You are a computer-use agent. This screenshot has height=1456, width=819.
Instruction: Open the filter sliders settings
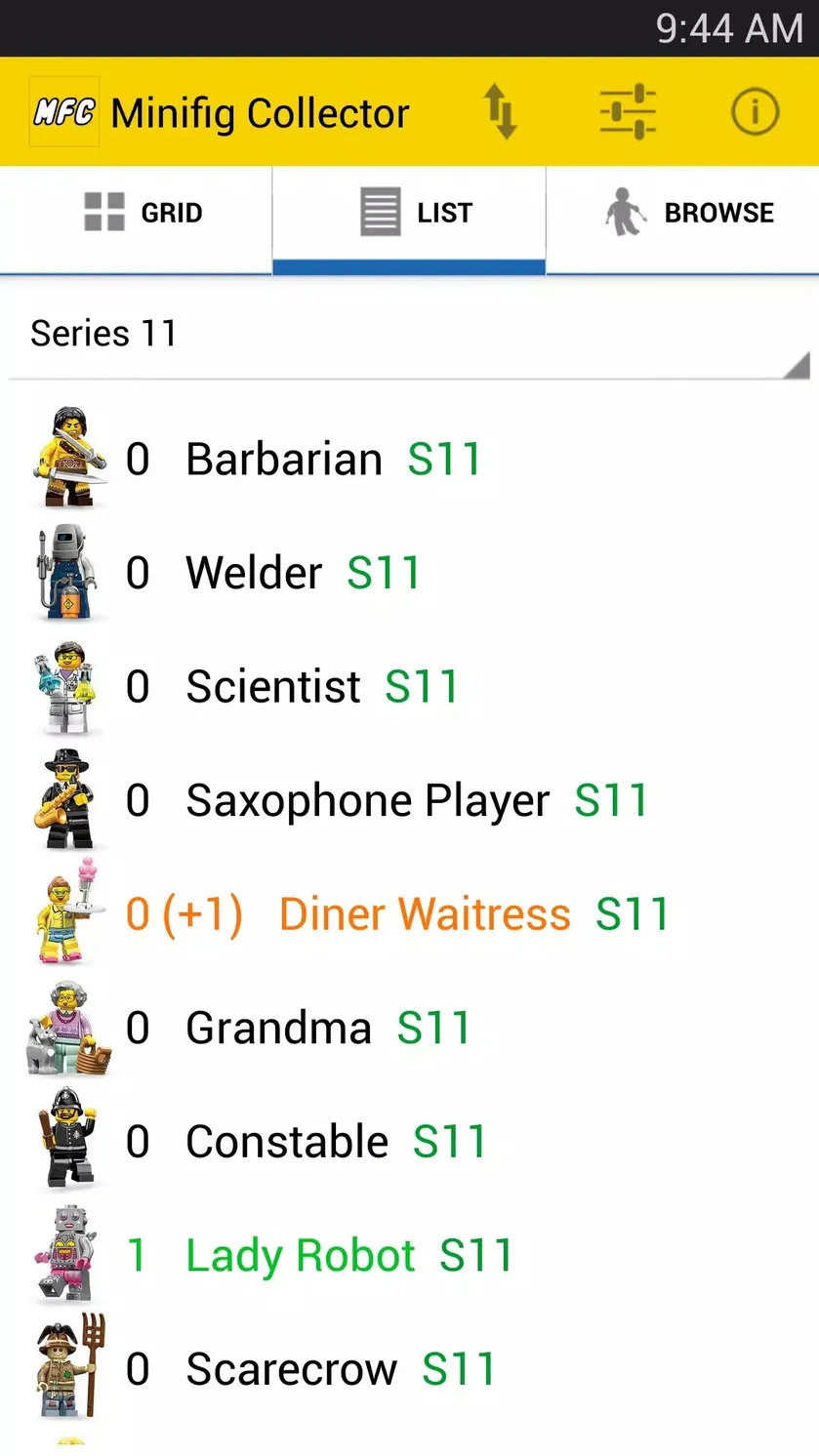(x=628, y=111)
